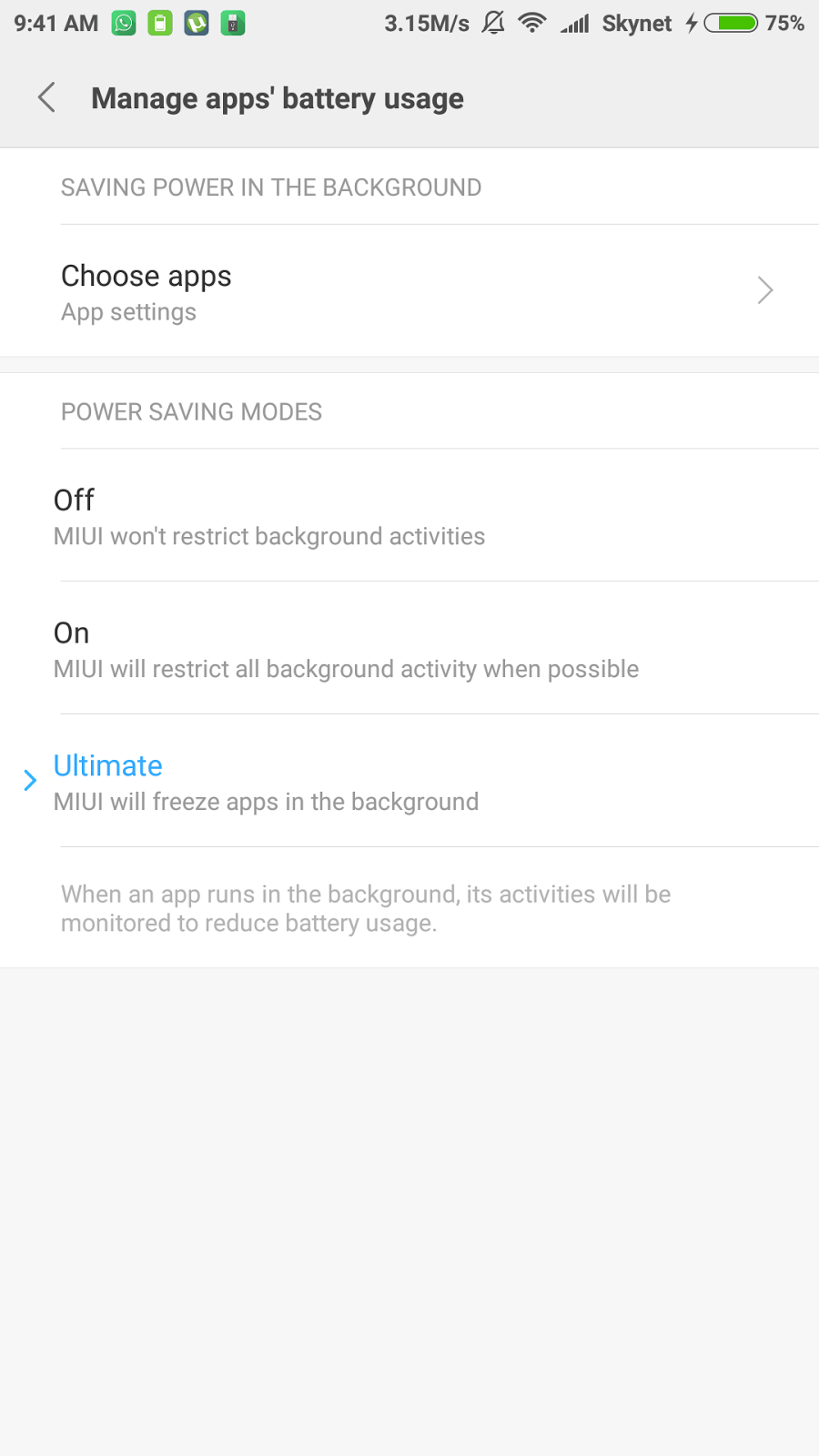The width and height of the screenshot is (819, 1456).
Task: Select the Off power saving mode
Action: tap(409, 516)
